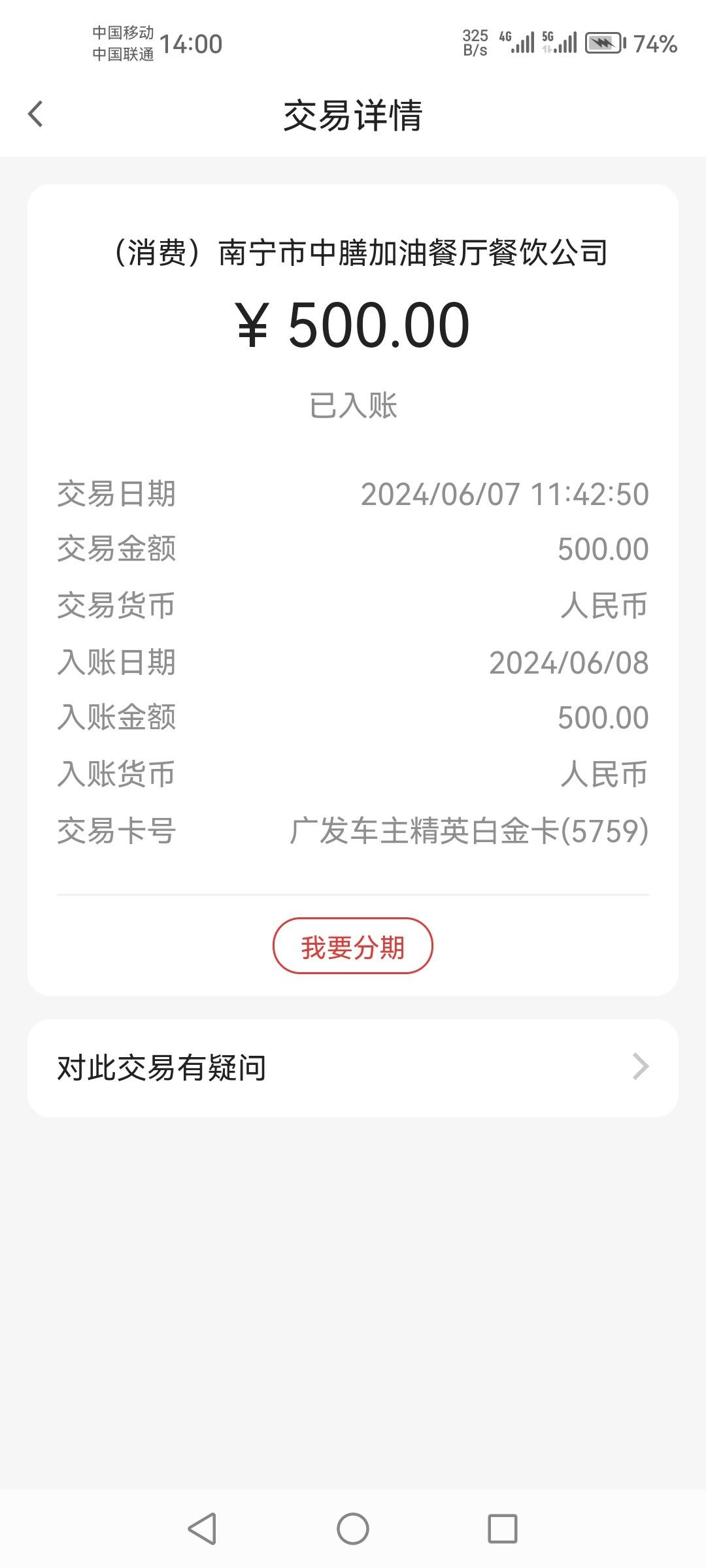Screen dimensions: 706x1568
Task: Tap the 我要分期 button
Action: click(x=353, y=946)
